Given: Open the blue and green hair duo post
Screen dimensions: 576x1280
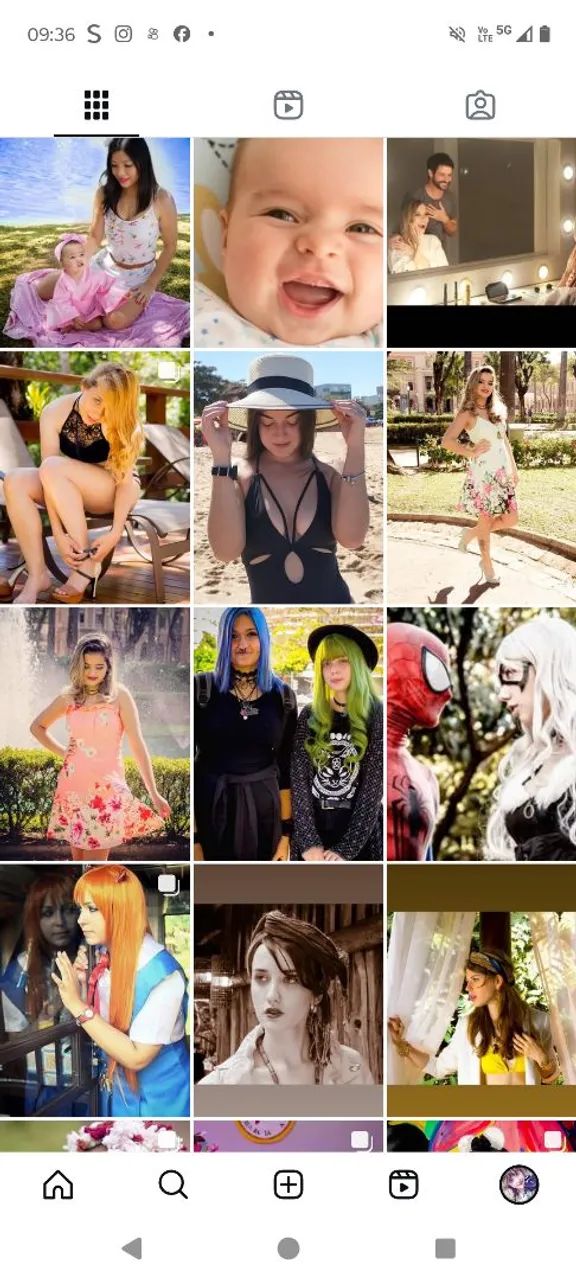Looking at the screenshot, I should [288, 734].
